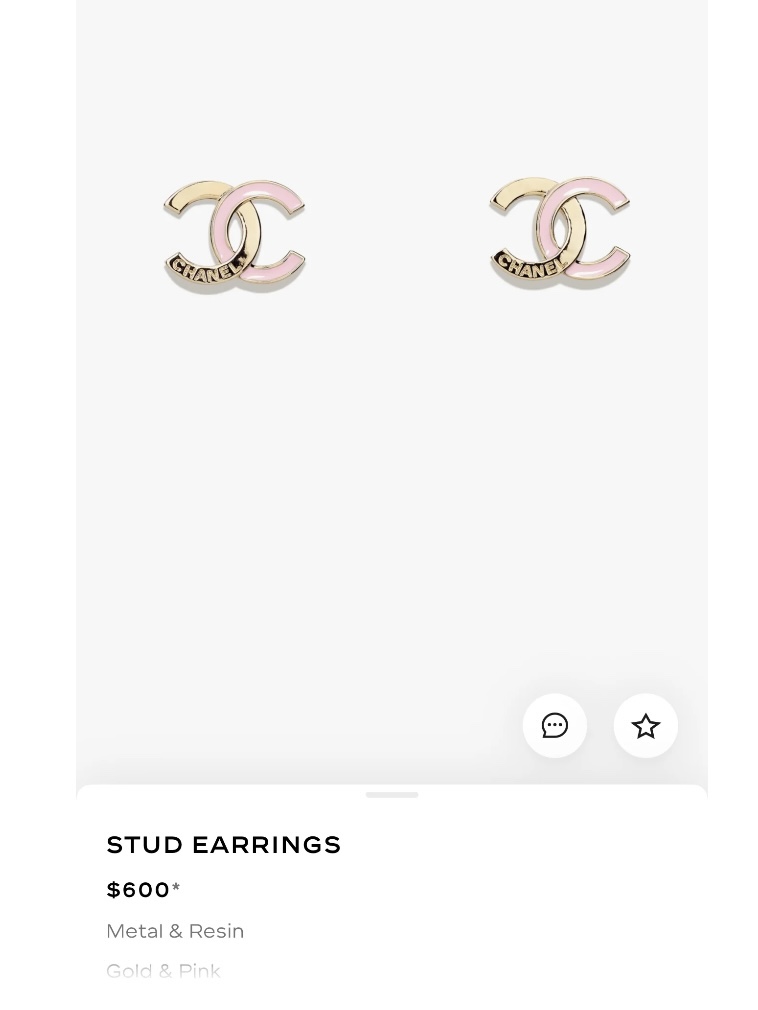The image size is (758, 1010).
Task: Open the chat with an advisor
Action: pyautogui.click(x=555, y=726)
